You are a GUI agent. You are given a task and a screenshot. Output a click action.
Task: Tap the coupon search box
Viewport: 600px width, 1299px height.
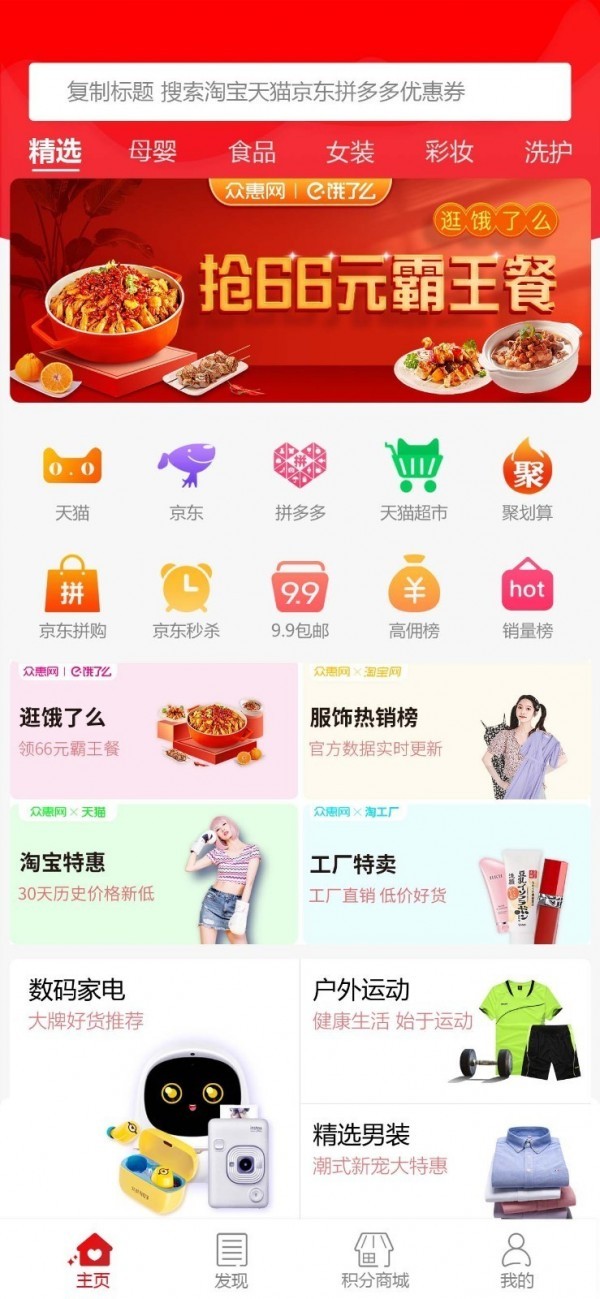click(x=300, y=92)
